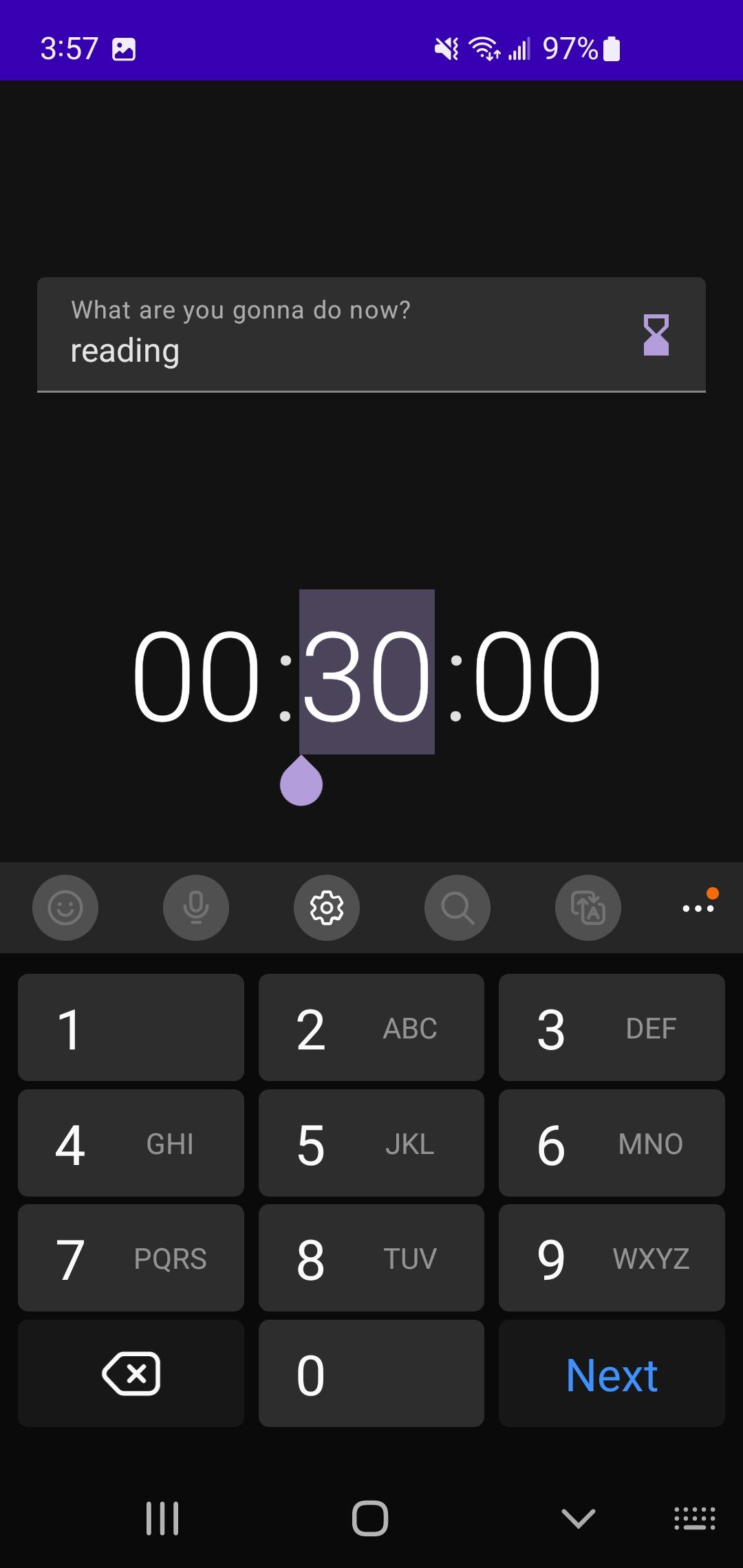Delete a digit with the backspace key
The width and height of the screenshot is (743, 1568).
(x=131, y=1374)
